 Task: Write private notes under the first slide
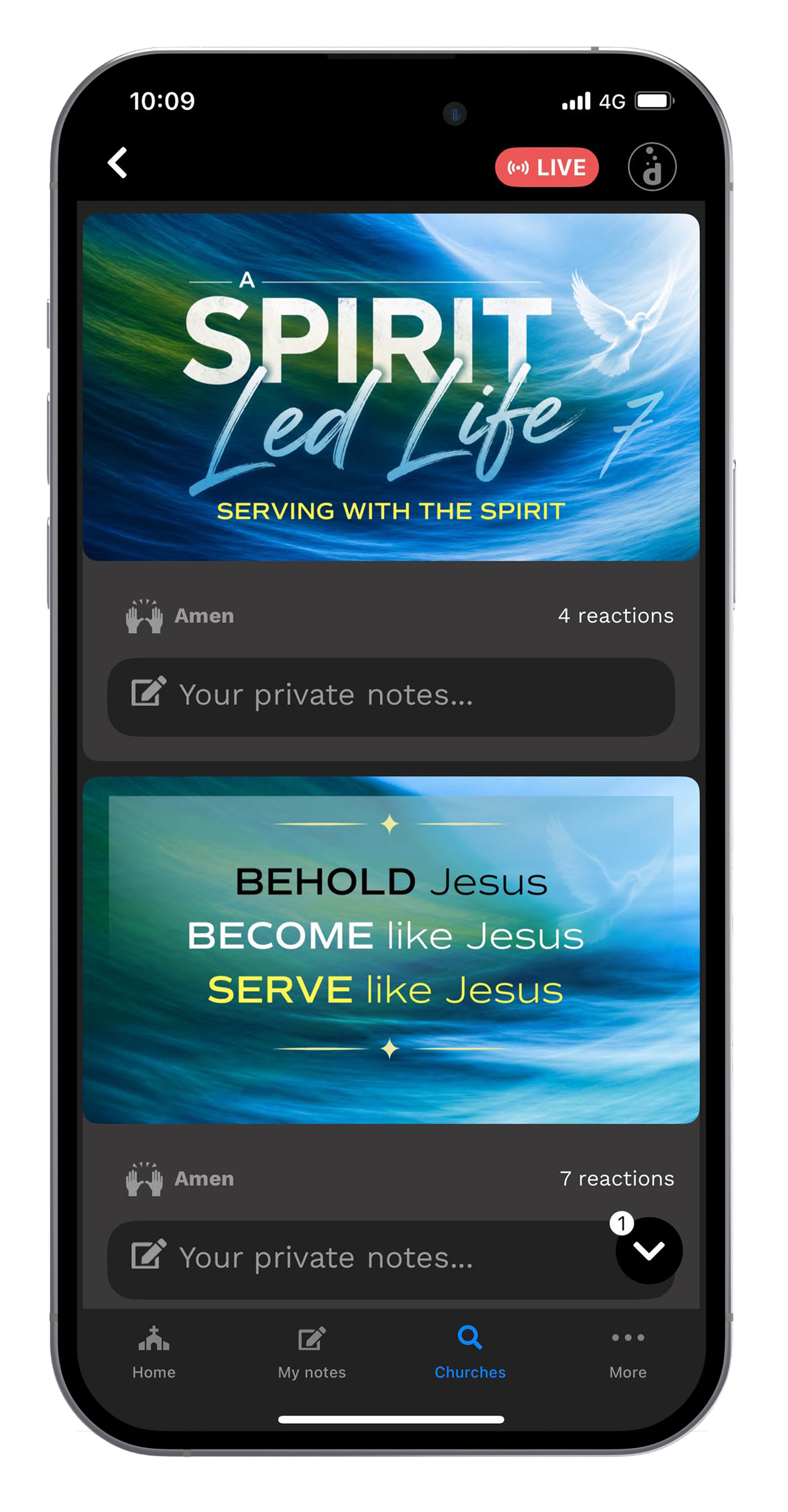(x=391, y=697)
